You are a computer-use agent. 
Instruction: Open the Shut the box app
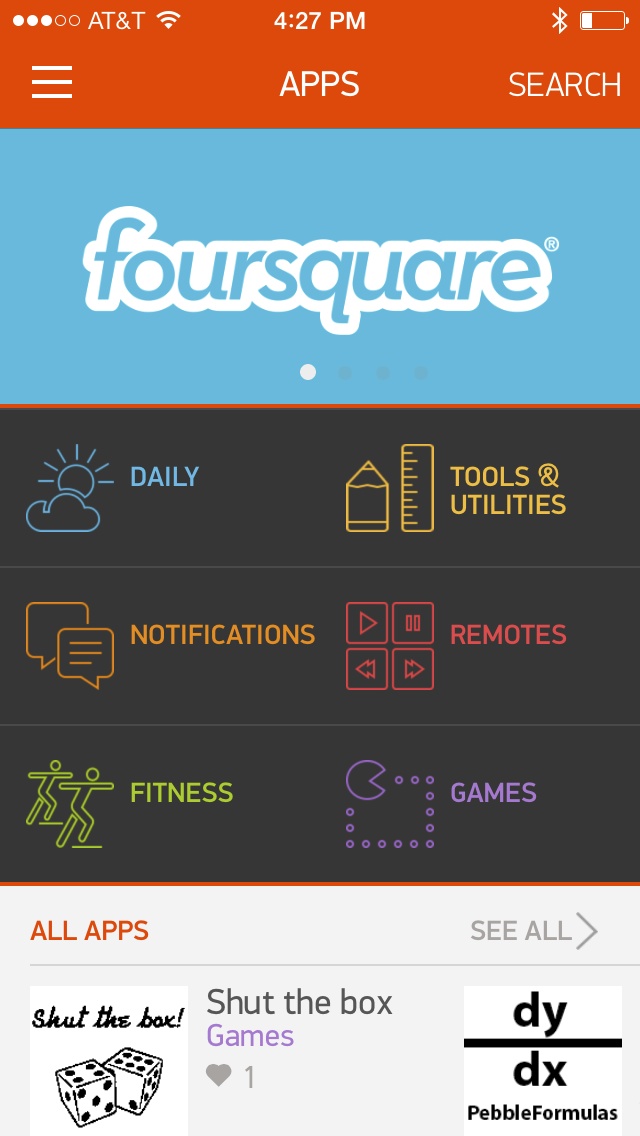[299, 1003]
